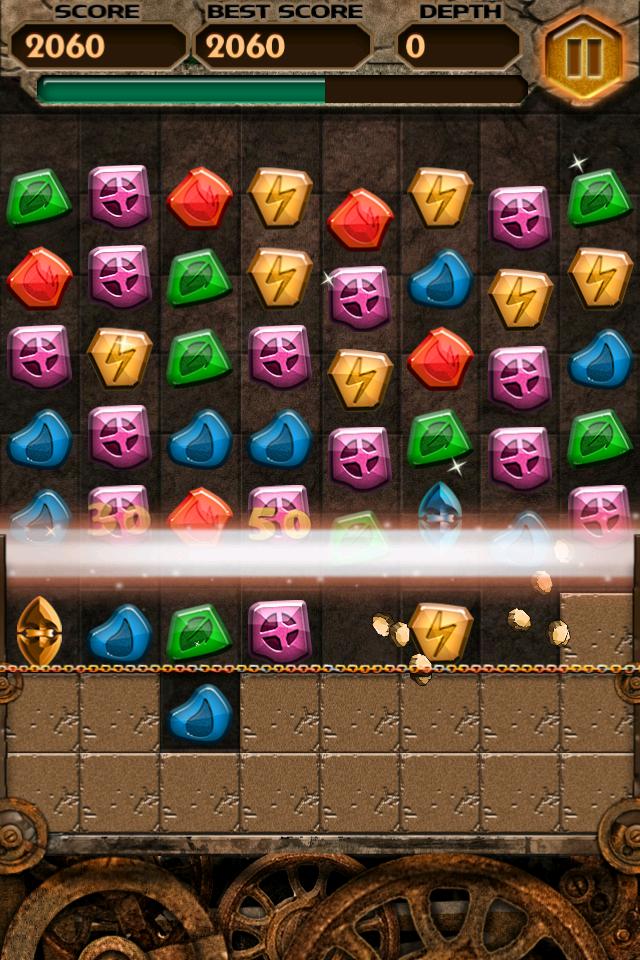640x960 pixels.
Task: Pause the game with the orange hexagon button
Action: click(x=583, y=55)
